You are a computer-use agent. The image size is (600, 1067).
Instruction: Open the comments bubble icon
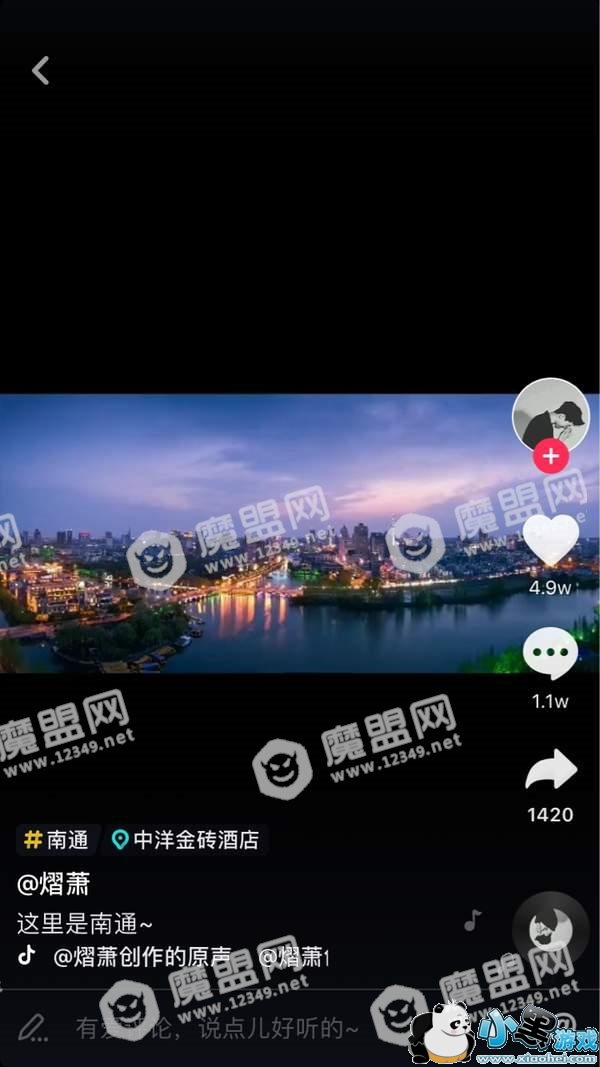tap(550, 653)
